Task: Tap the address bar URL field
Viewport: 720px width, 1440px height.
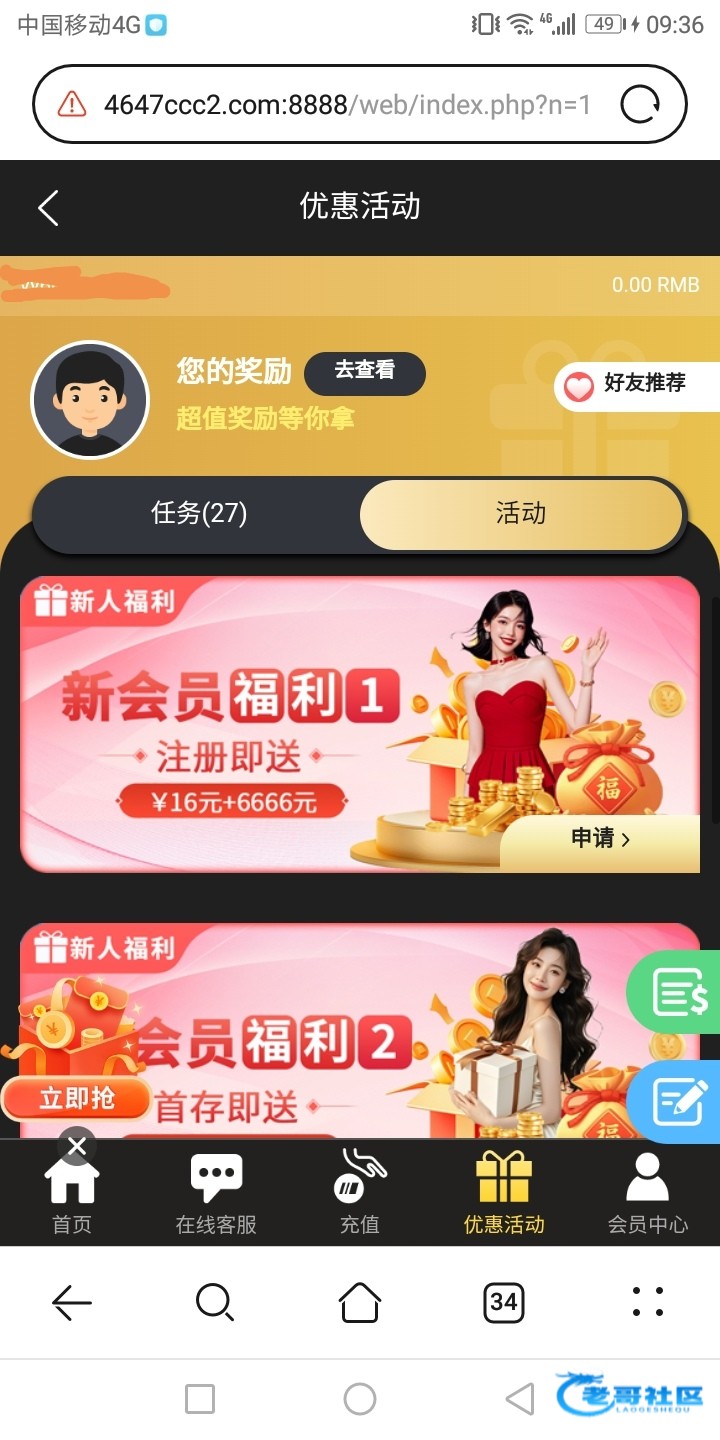Action: (x=347, y=104)
